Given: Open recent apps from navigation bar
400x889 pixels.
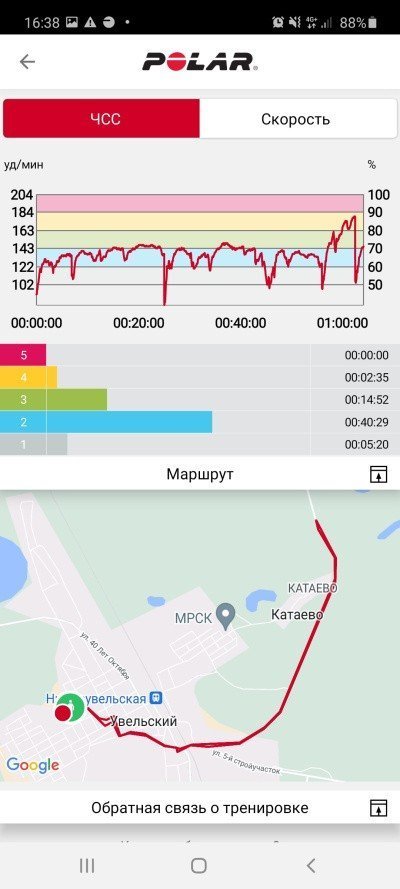Looking at the screenshot, I should 87,865.
